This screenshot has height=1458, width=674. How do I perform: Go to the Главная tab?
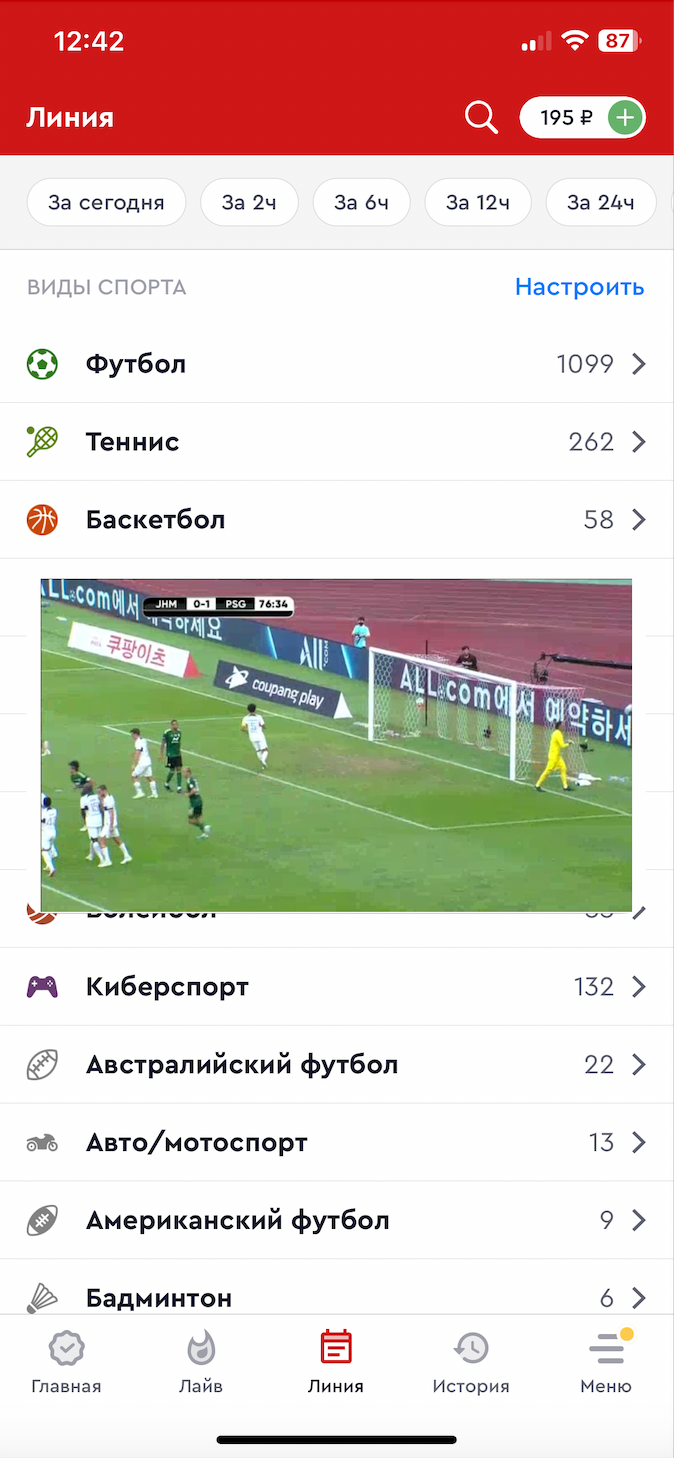66,1363
